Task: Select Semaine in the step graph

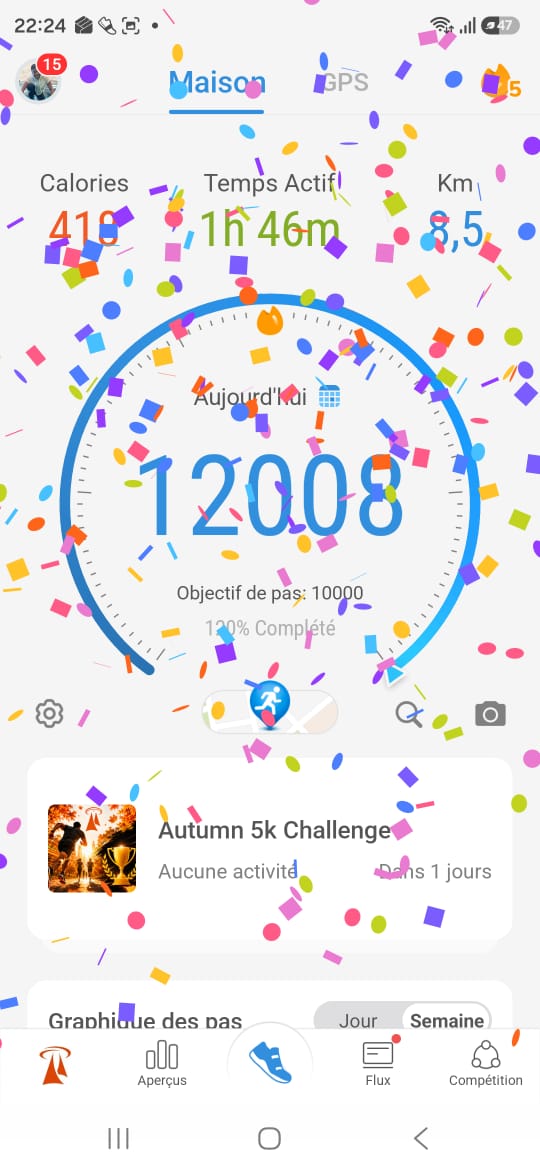Action: (447, 1020)
